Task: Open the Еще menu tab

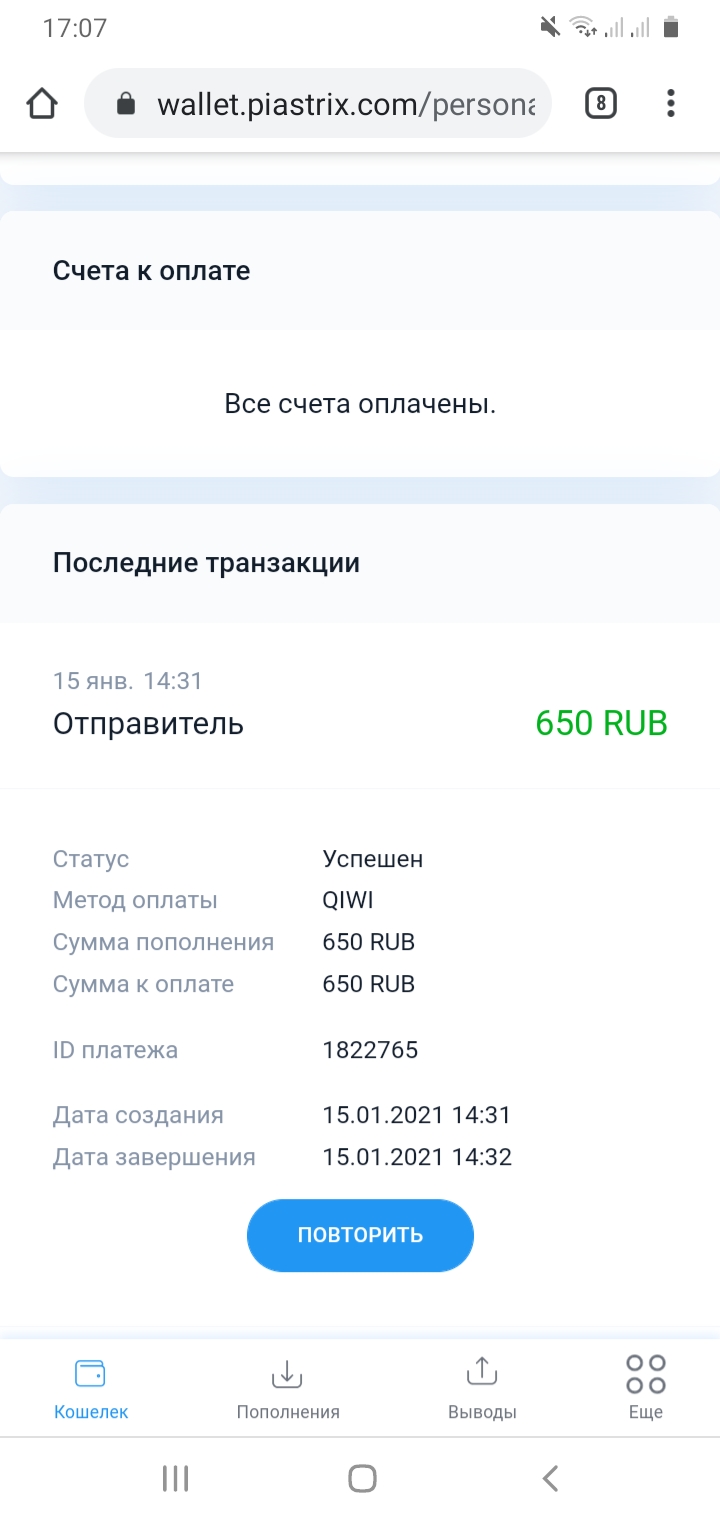Action: tap(646, 1388)
